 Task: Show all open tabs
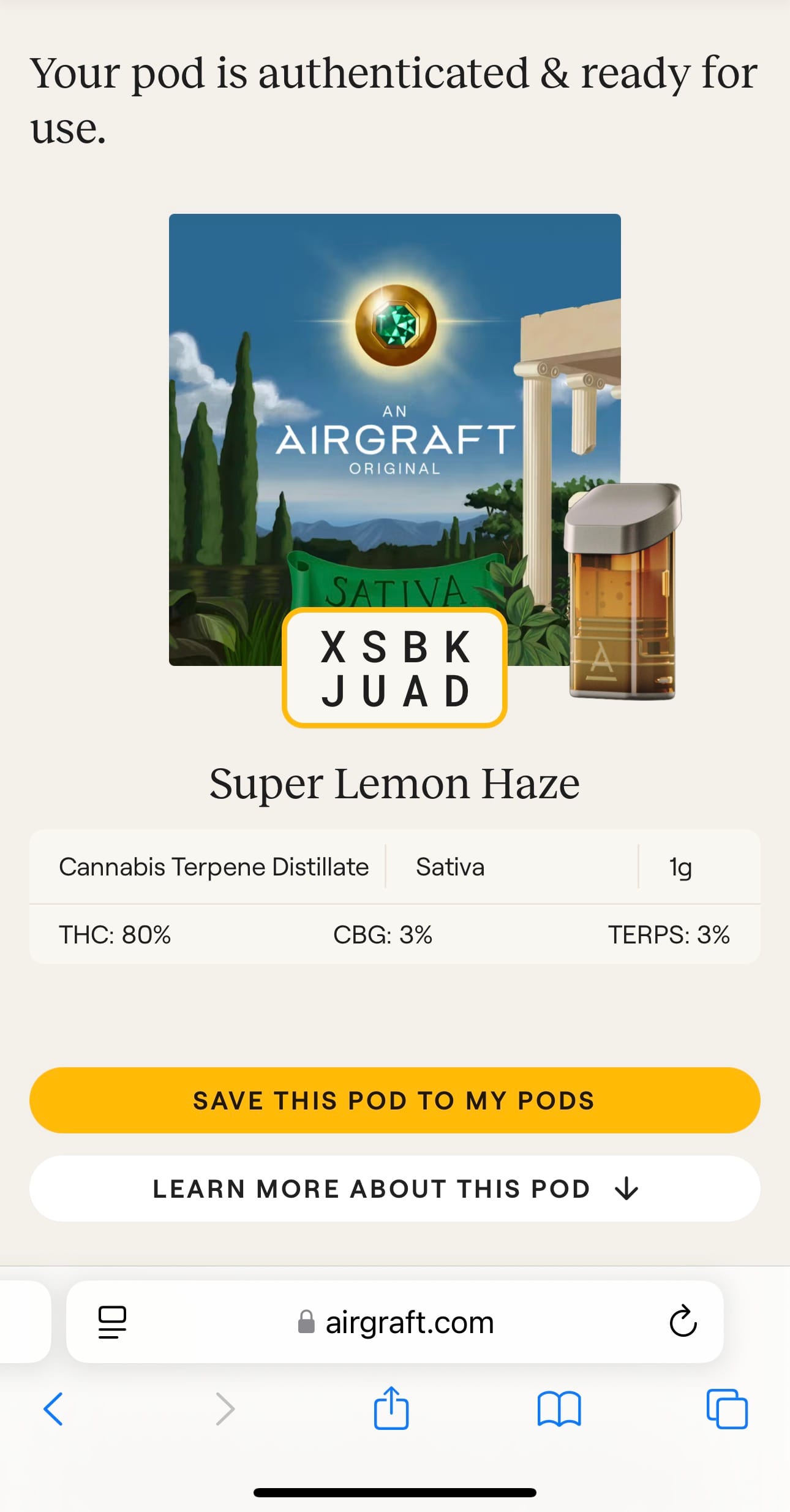pyautogui.click(x=727, y=1409)
